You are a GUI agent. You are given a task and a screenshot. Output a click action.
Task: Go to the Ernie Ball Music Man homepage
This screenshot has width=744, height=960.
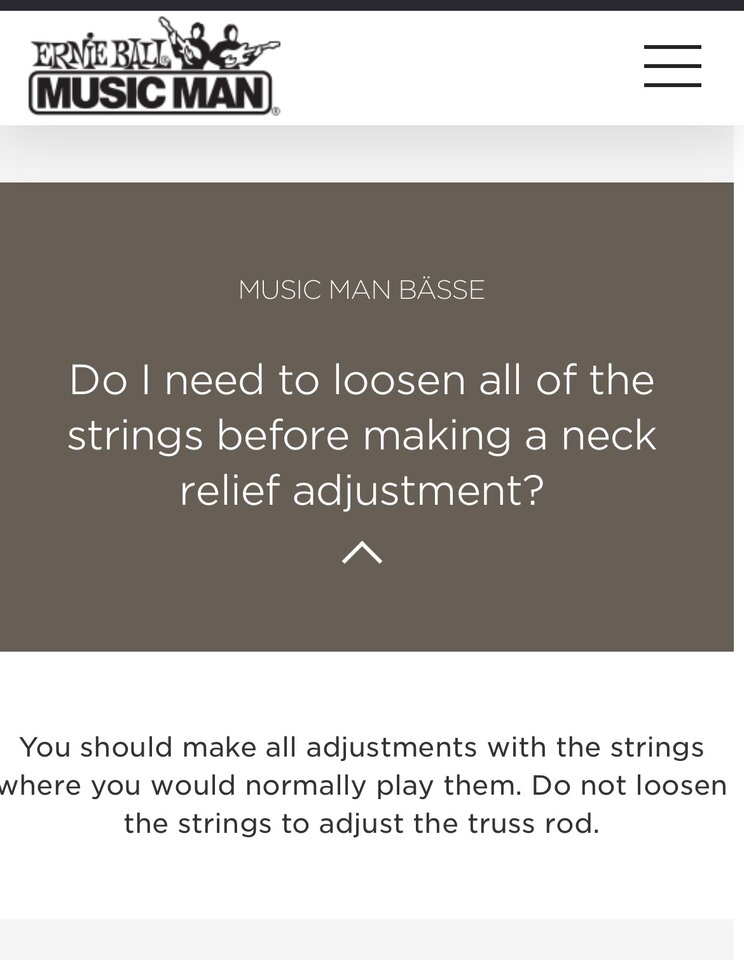153,67
